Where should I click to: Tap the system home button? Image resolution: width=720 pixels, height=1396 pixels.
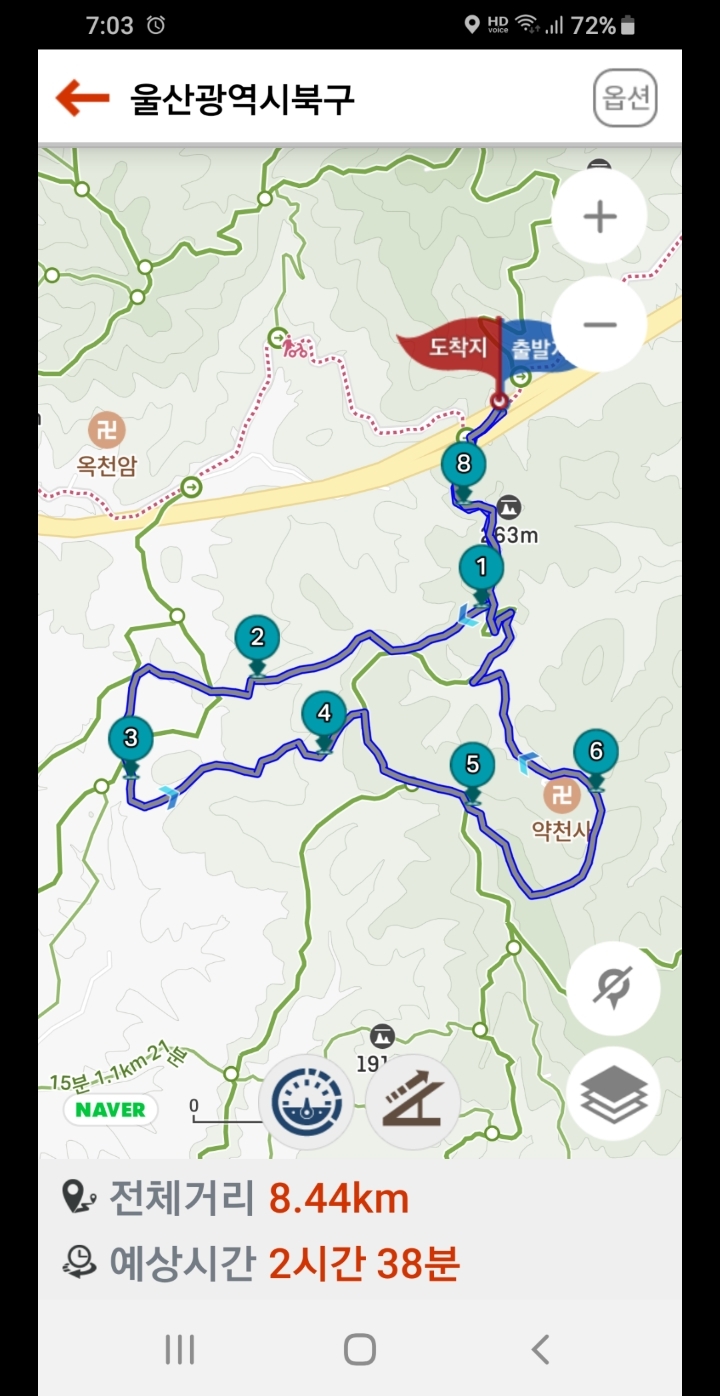coord(360,1349)
